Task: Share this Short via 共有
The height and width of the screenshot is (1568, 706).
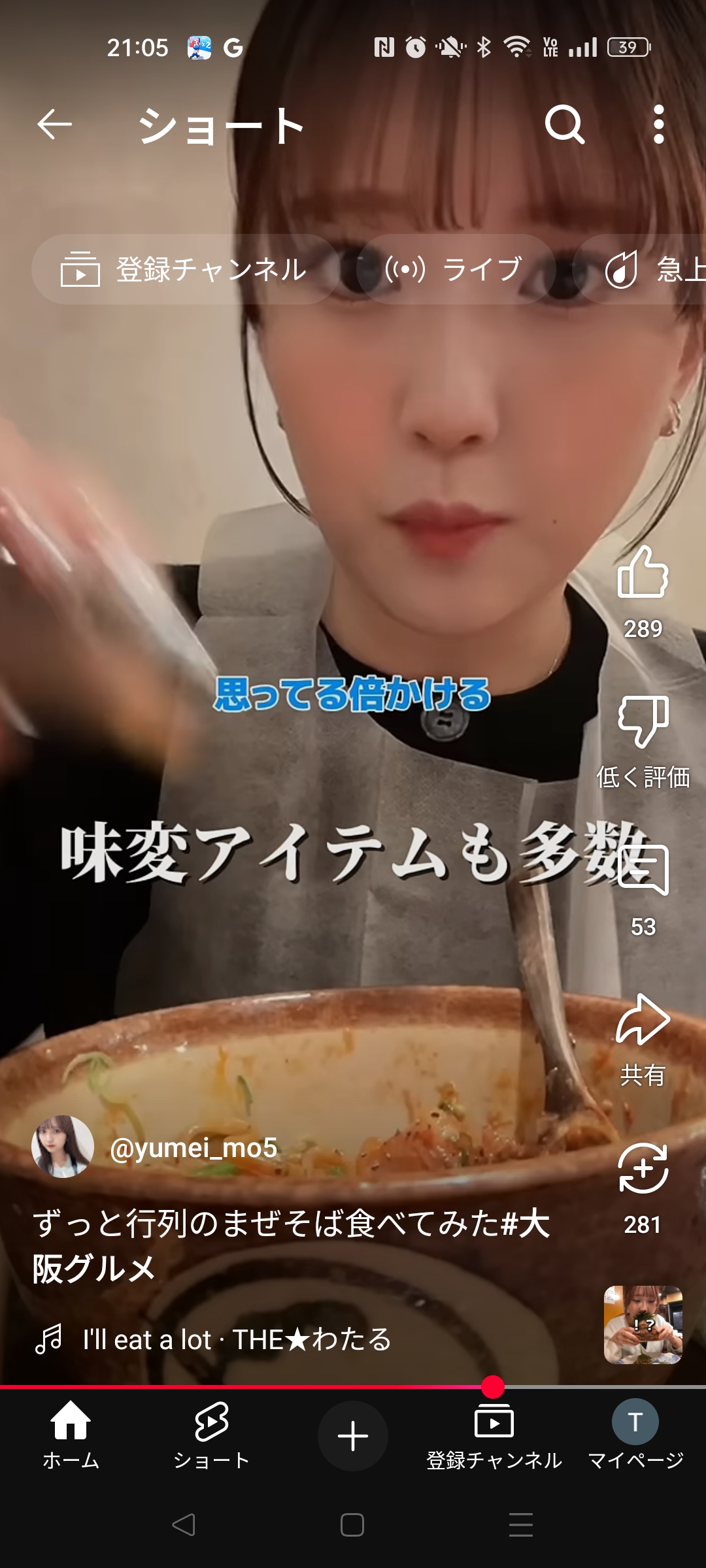Action: click(x=643, y=1019)
